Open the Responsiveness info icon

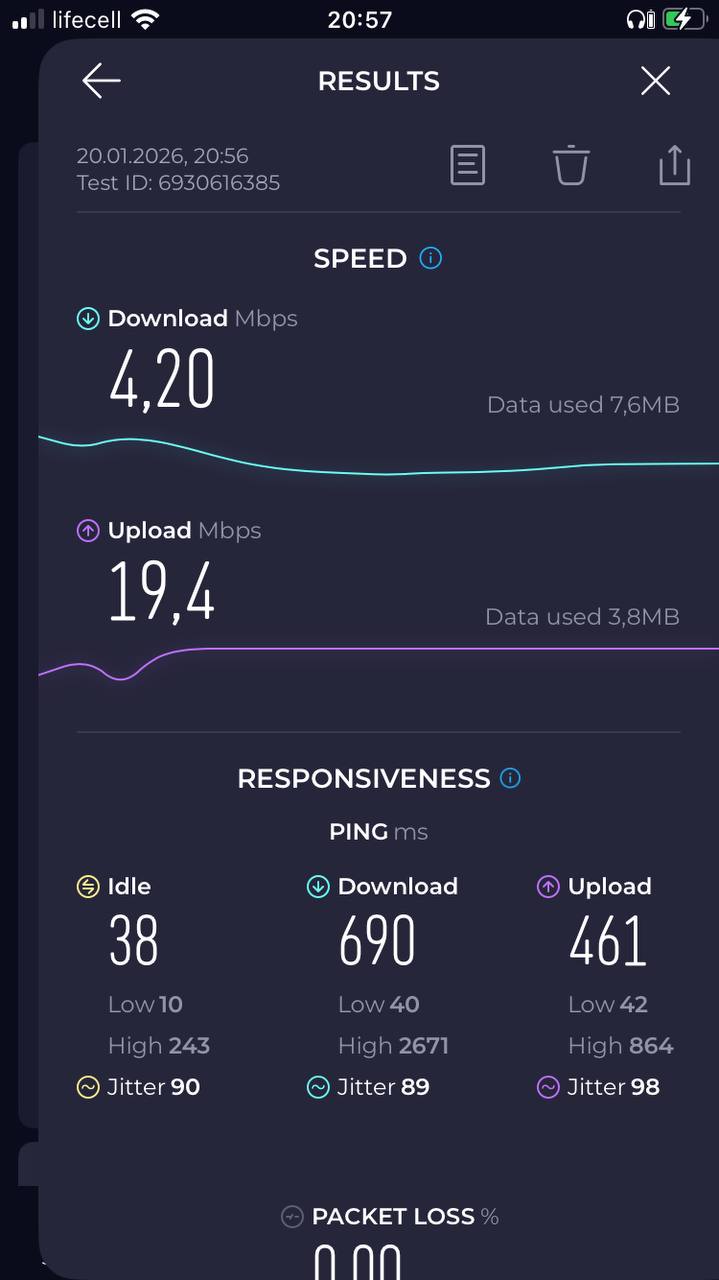coord(510,778)
